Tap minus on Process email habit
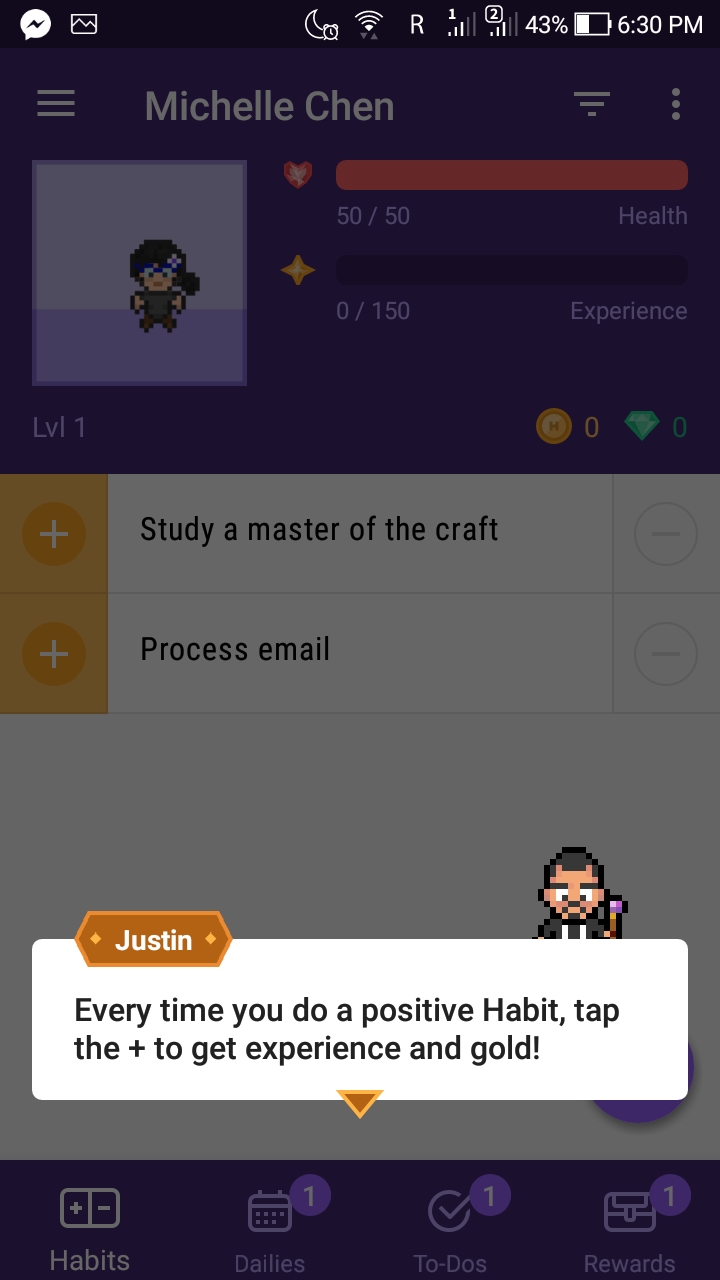Screen dimensions: 720x1280 [665, 654]
